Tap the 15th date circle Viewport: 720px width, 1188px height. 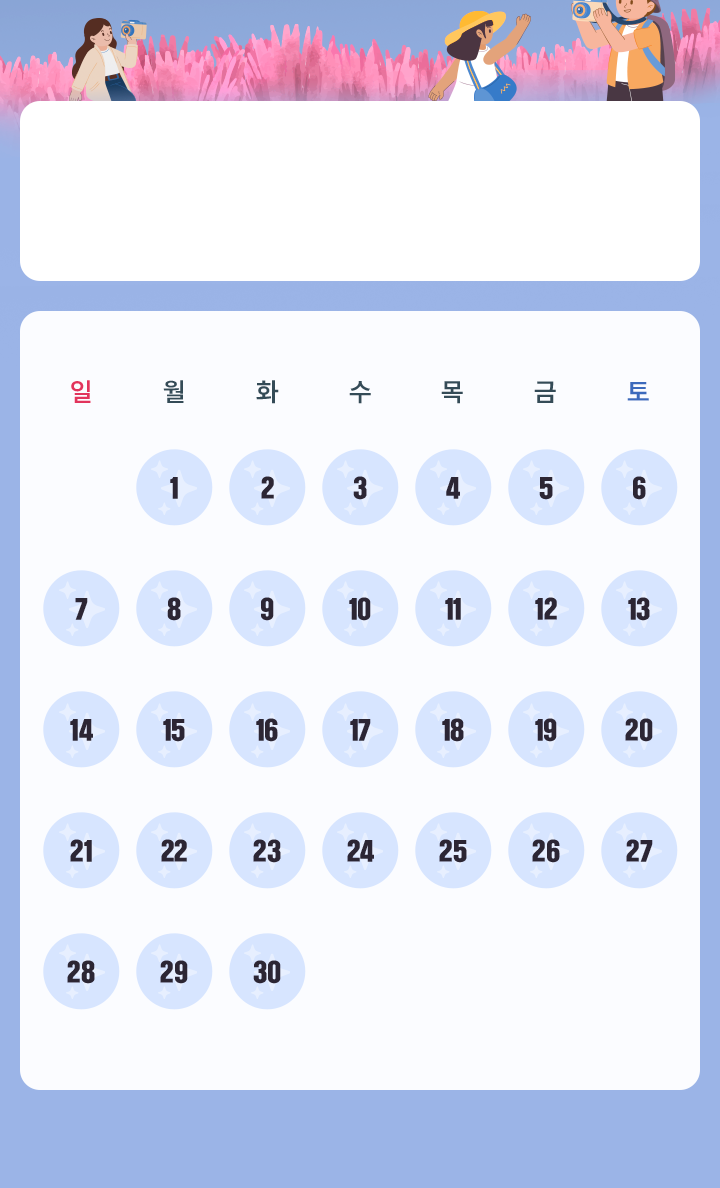(x=174, y=730)
